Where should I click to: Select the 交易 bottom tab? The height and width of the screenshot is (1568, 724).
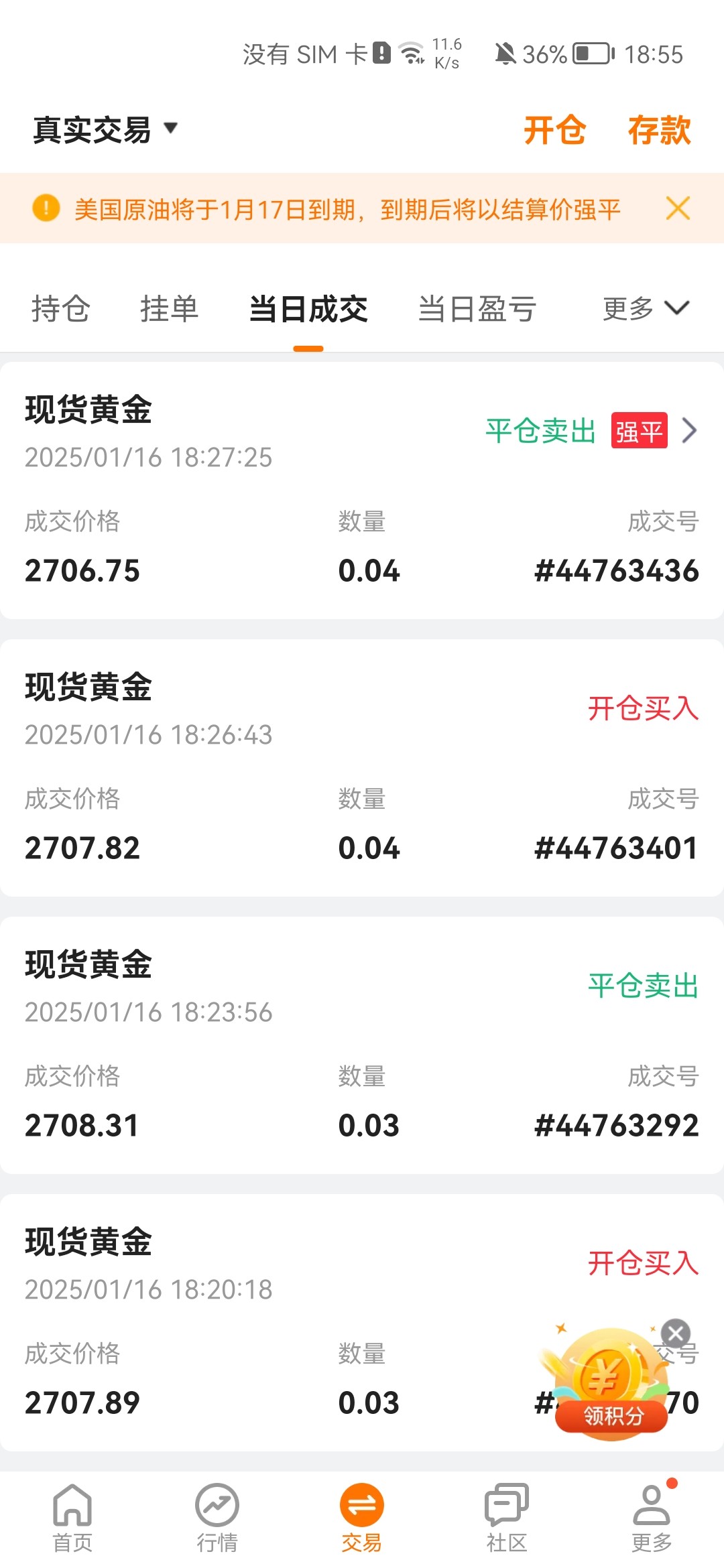click(x=362, y=1518)
